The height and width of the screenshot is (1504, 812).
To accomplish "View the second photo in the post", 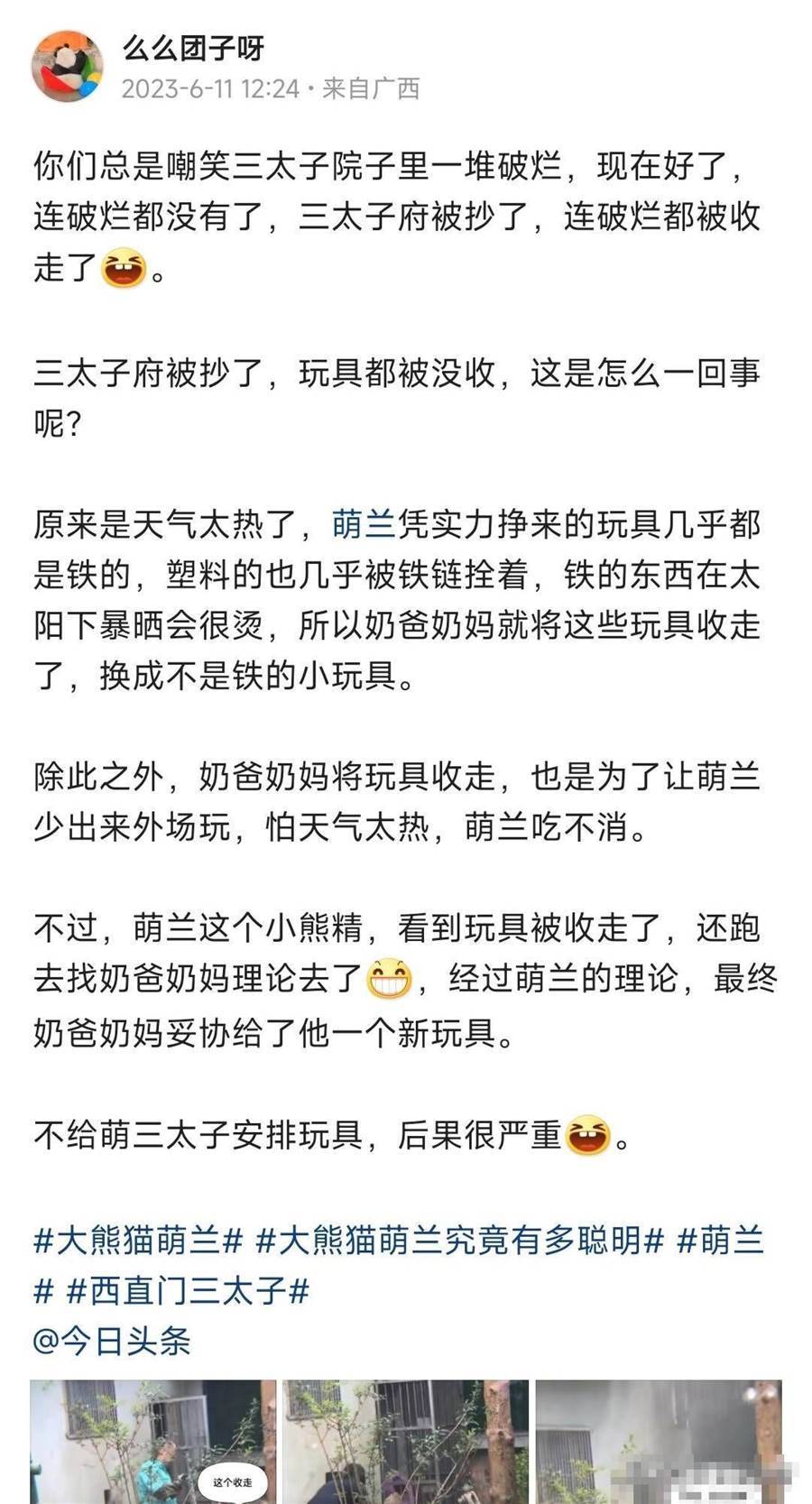I will pyautogui.click(x=406, y=1441).
